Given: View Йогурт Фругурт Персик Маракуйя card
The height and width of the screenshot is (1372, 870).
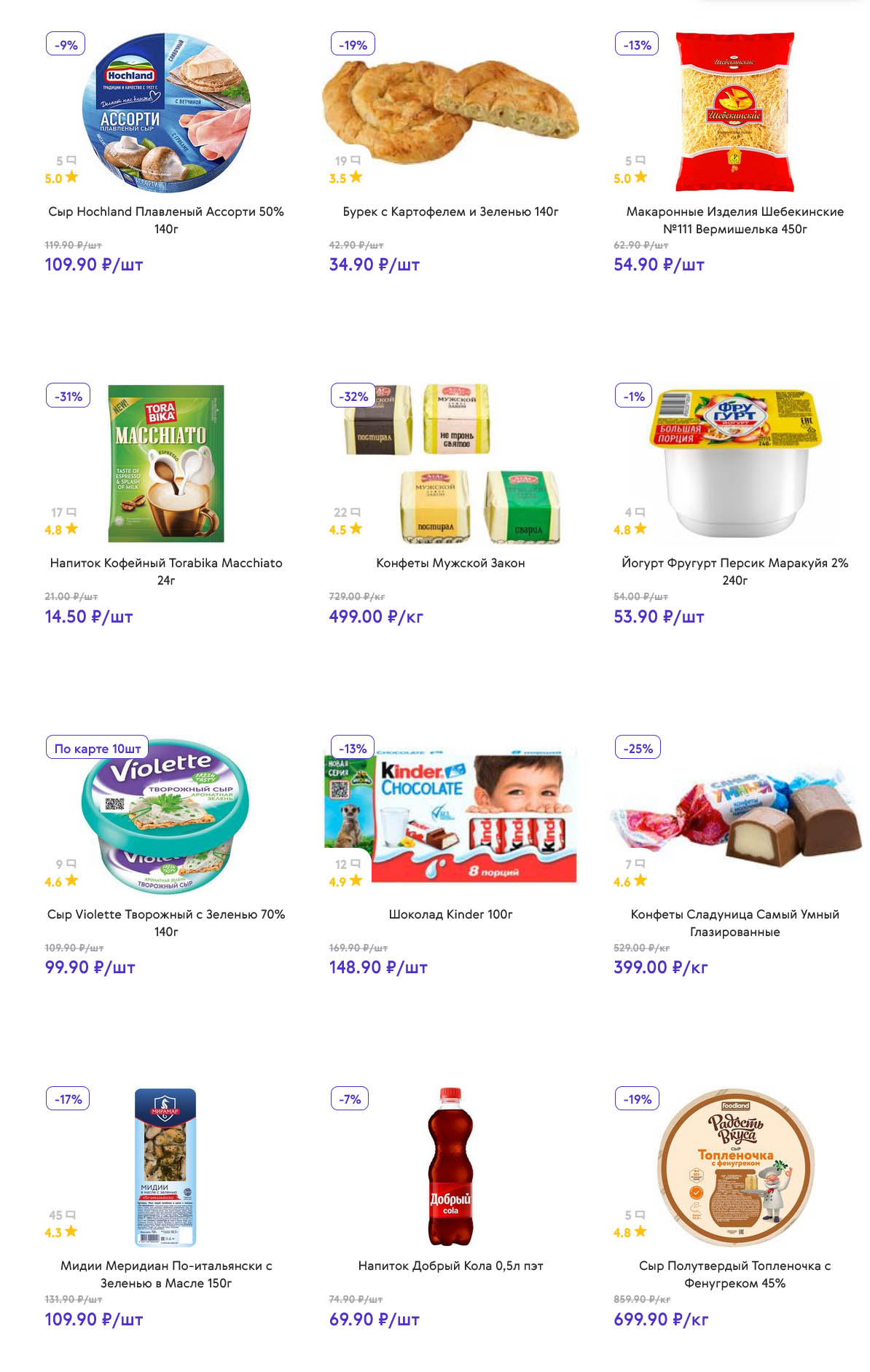Looking at the screenshot, I should [x=734, y=464].
